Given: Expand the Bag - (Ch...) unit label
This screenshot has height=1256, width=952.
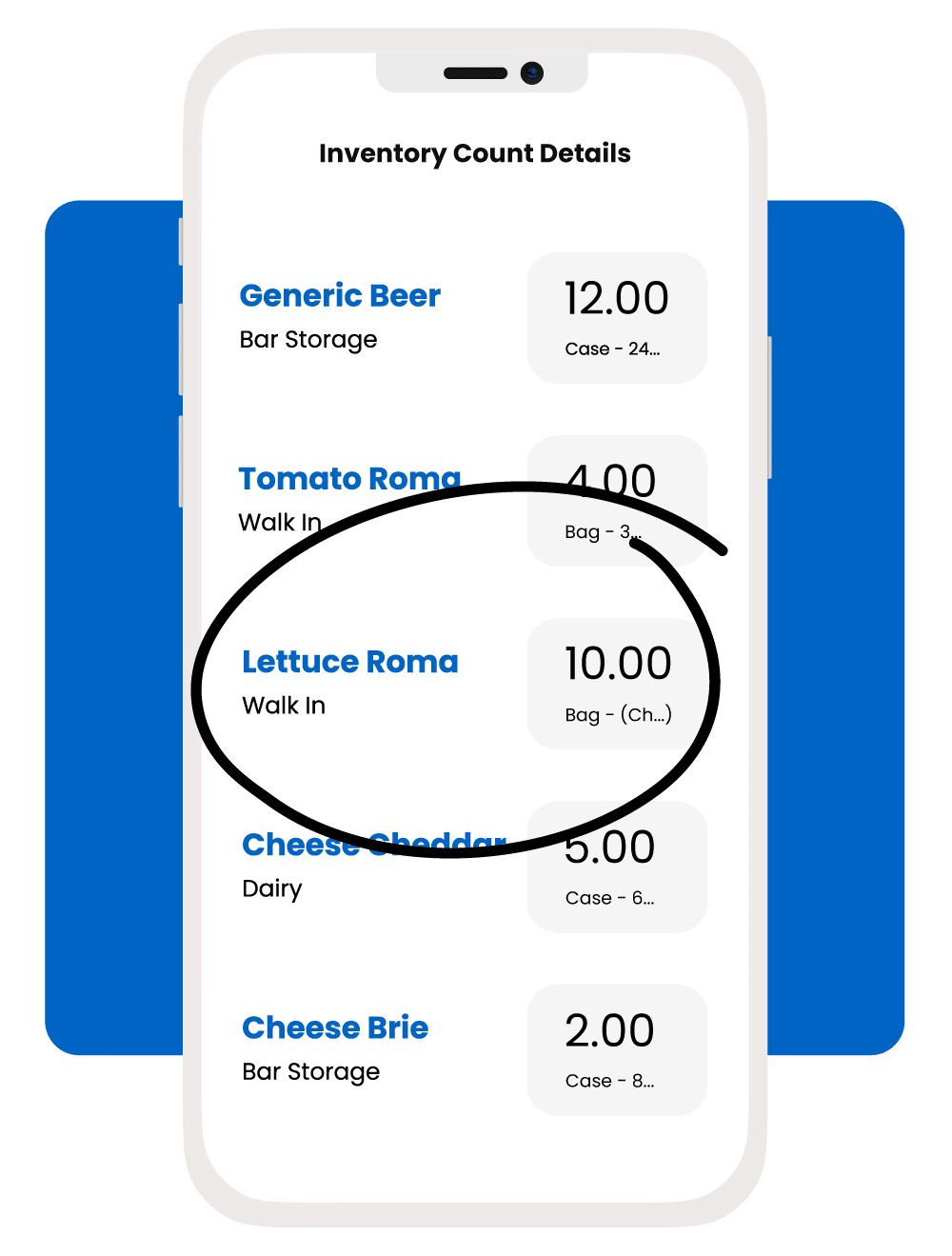Looking at the screenshot, I should point(617,714).
